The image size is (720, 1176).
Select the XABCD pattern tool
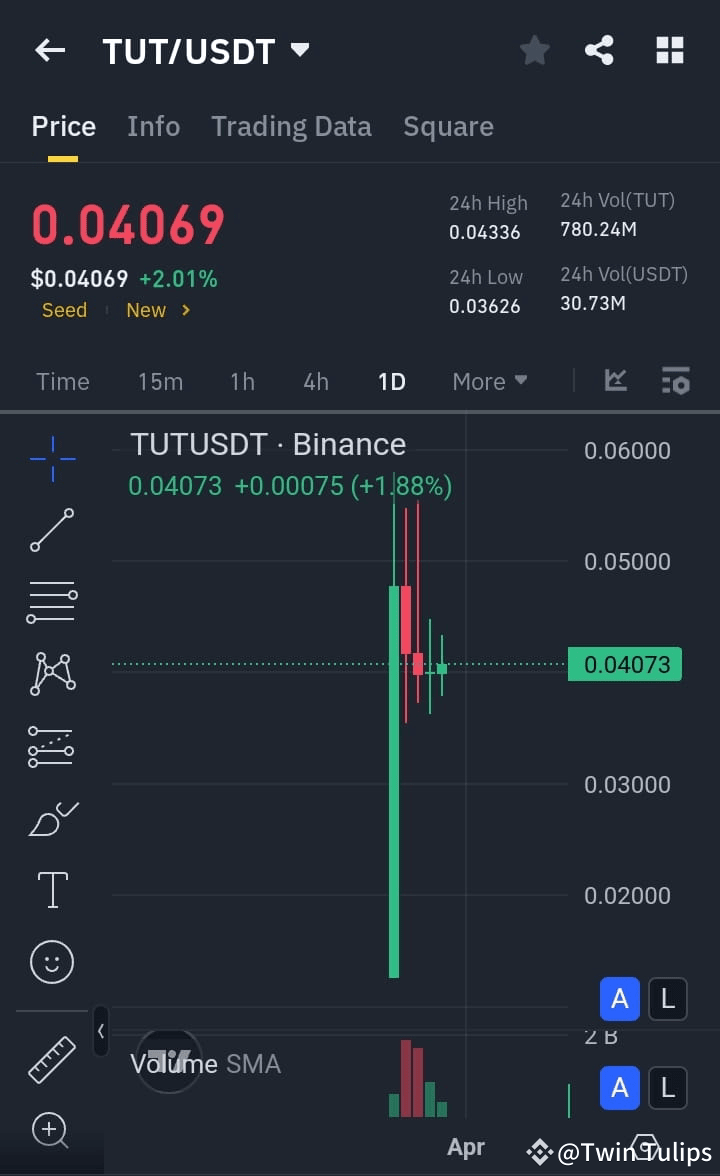52,673
